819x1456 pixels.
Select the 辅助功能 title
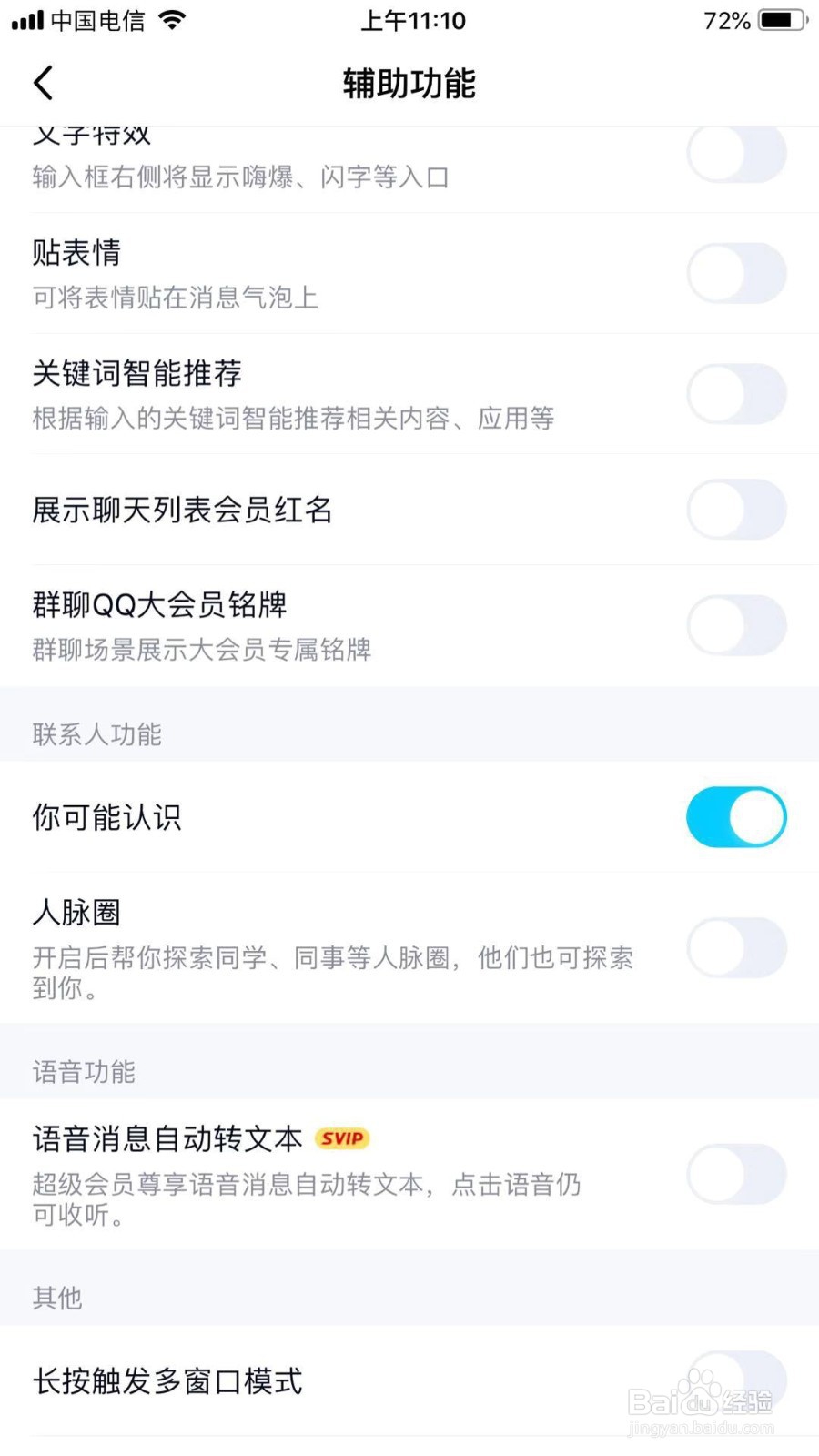[409, 82]
